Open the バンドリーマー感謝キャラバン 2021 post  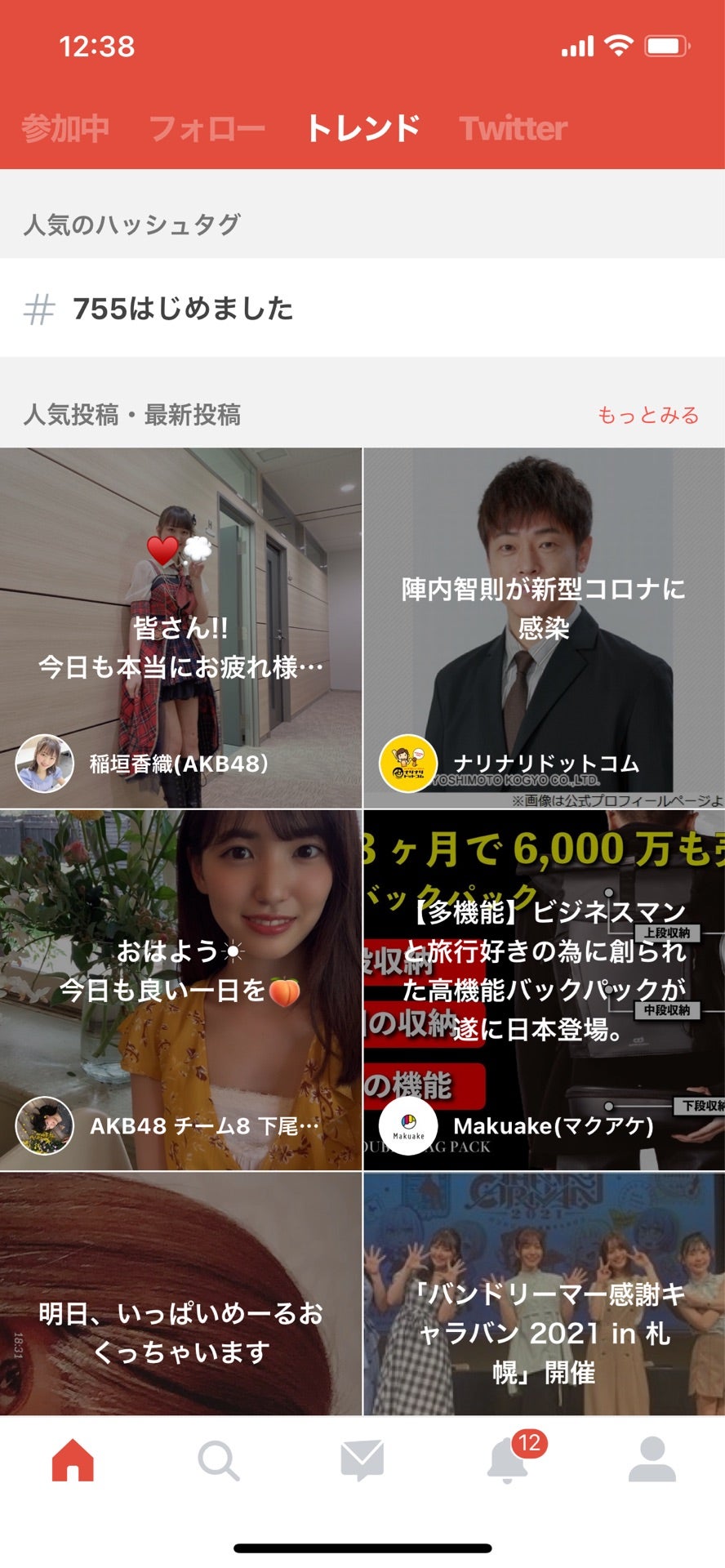[544, 1294]
